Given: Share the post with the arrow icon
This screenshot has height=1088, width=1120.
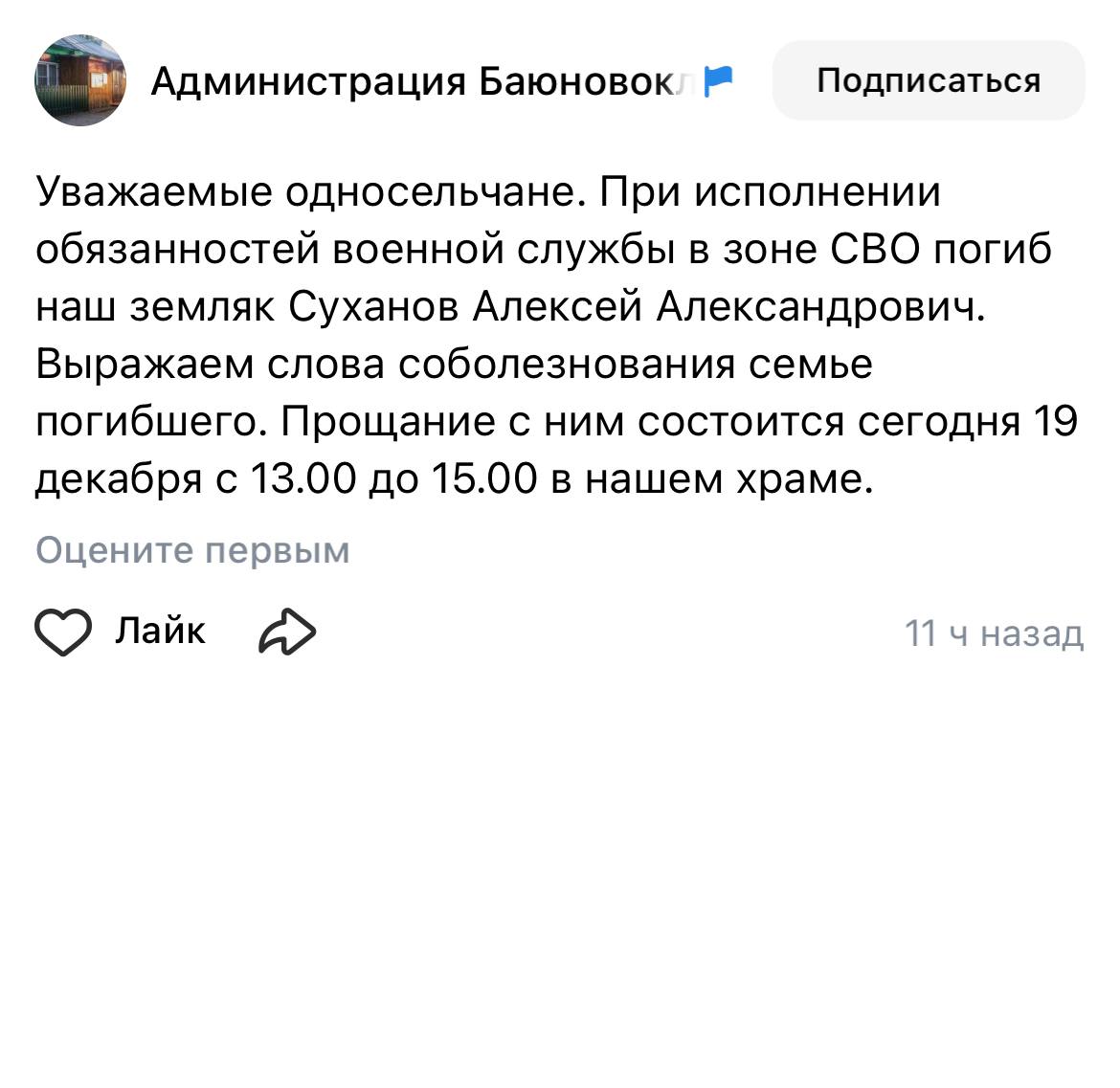Looking at the screenshot, I should (287, 632).
